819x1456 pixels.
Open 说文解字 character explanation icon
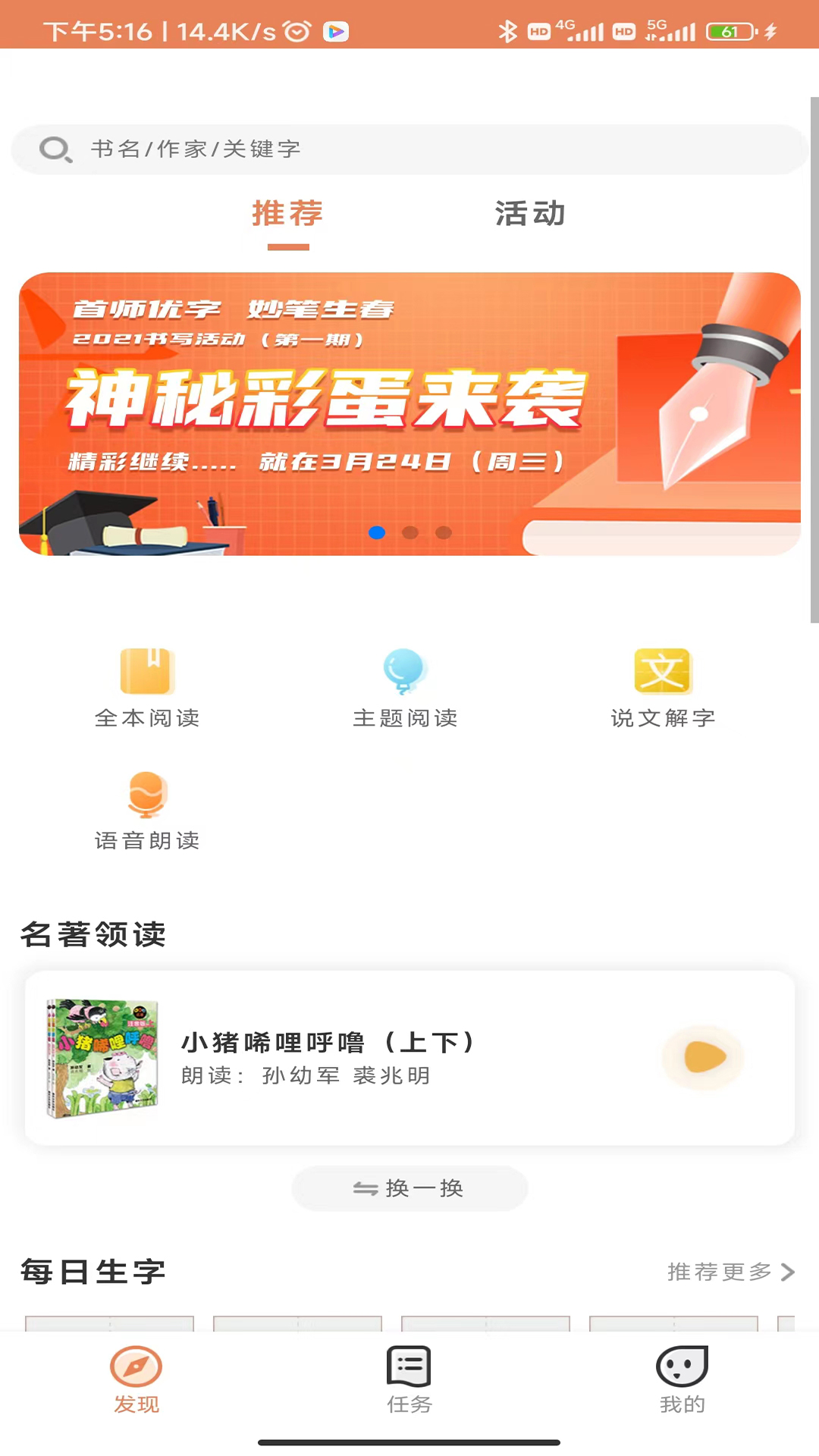664,671
